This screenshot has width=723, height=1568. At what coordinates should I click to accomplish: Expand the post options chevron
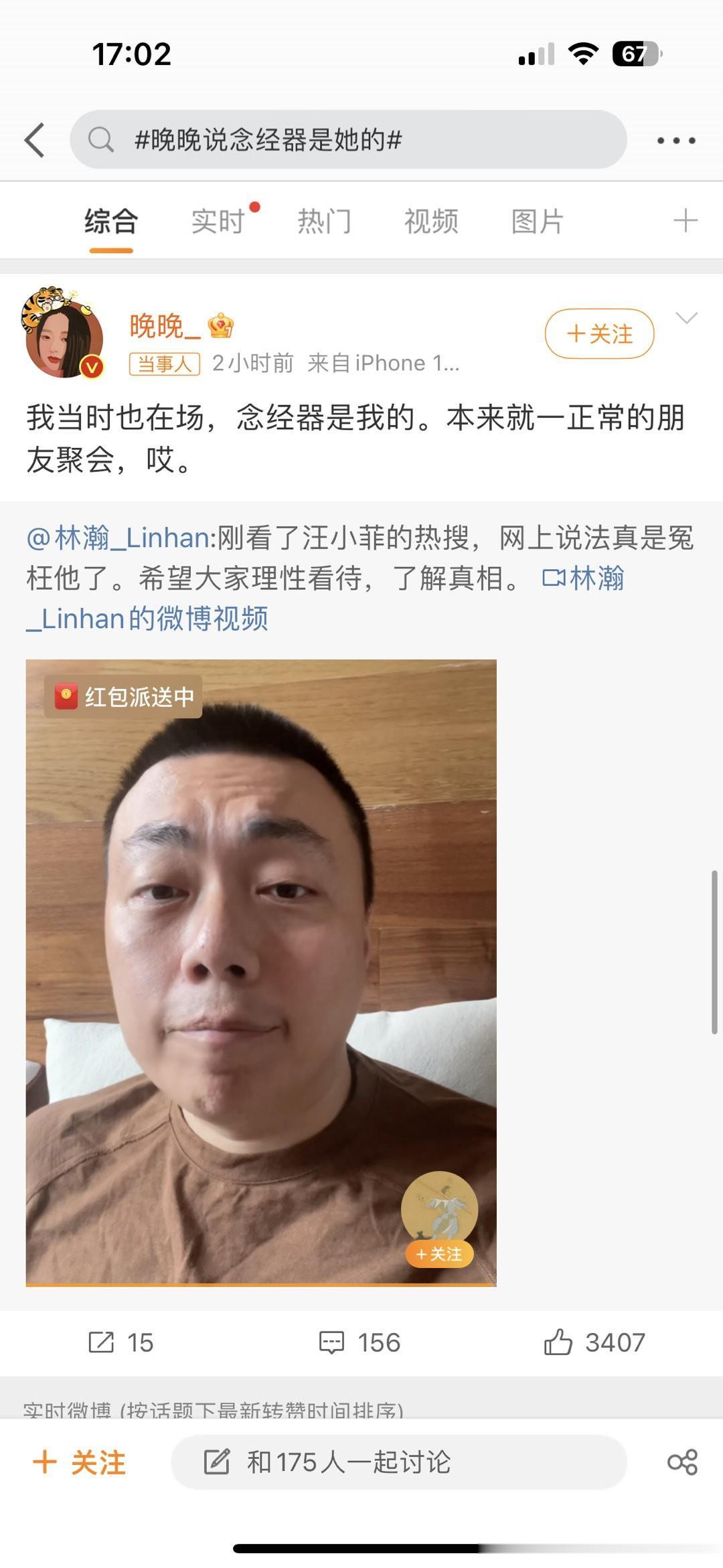pos(686,318)
